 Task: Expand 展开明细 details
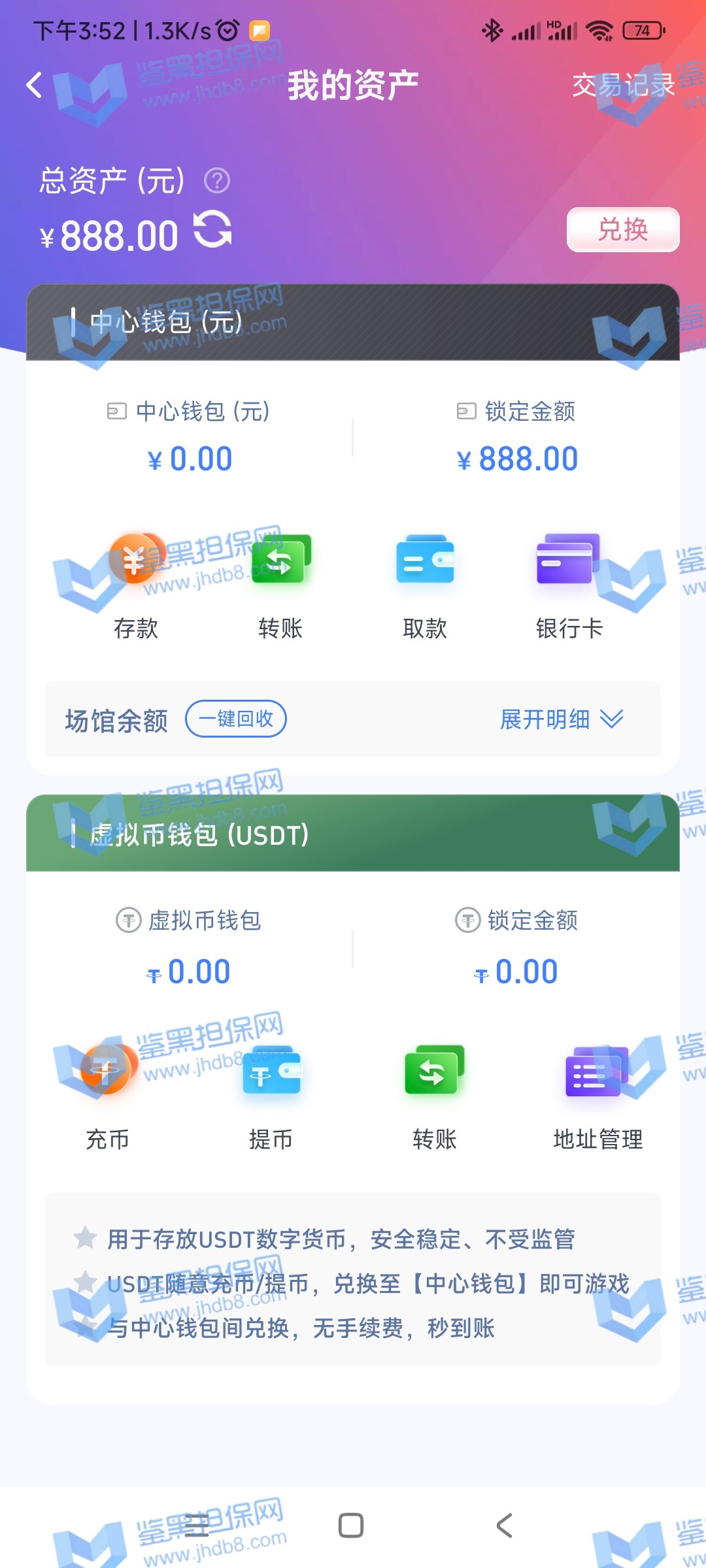(561, 719)
